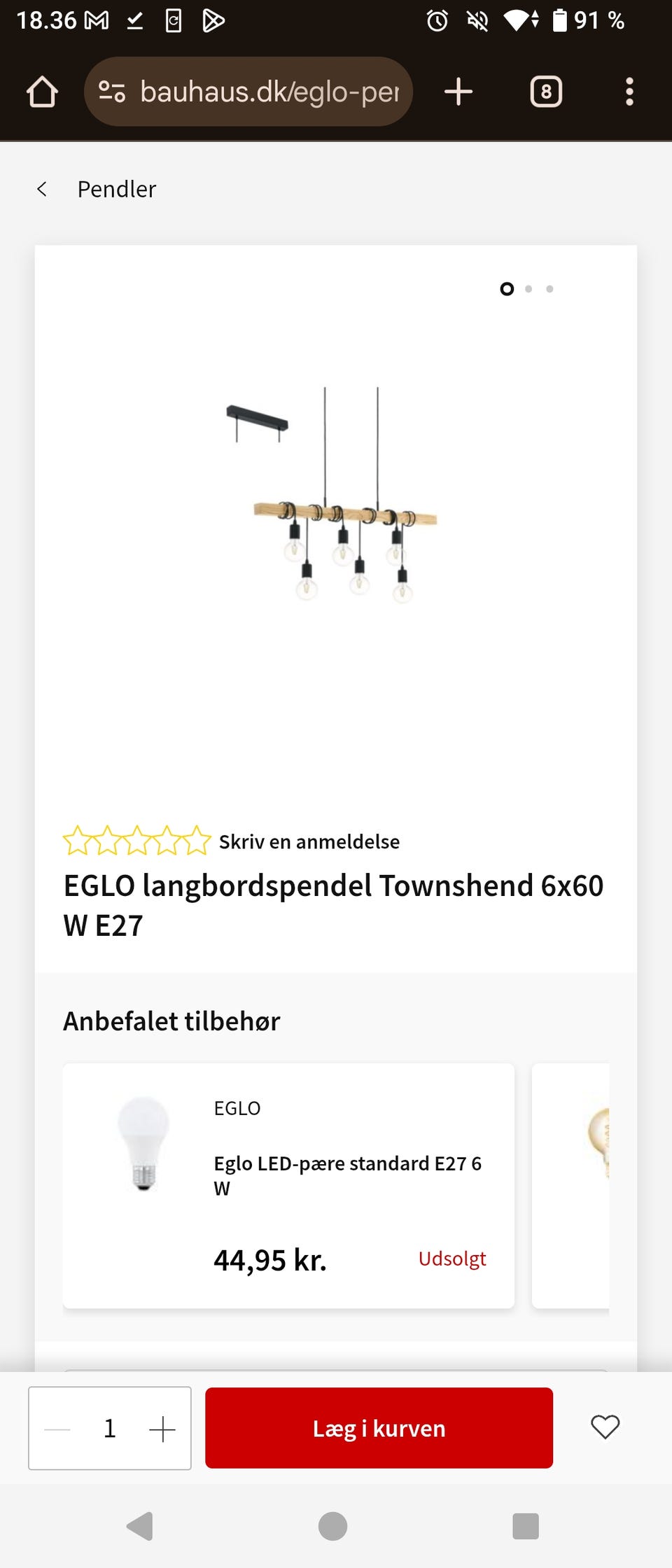
Task: Expand the Anbefalet tilbehør accessory card
Action: pos(290,1183)
